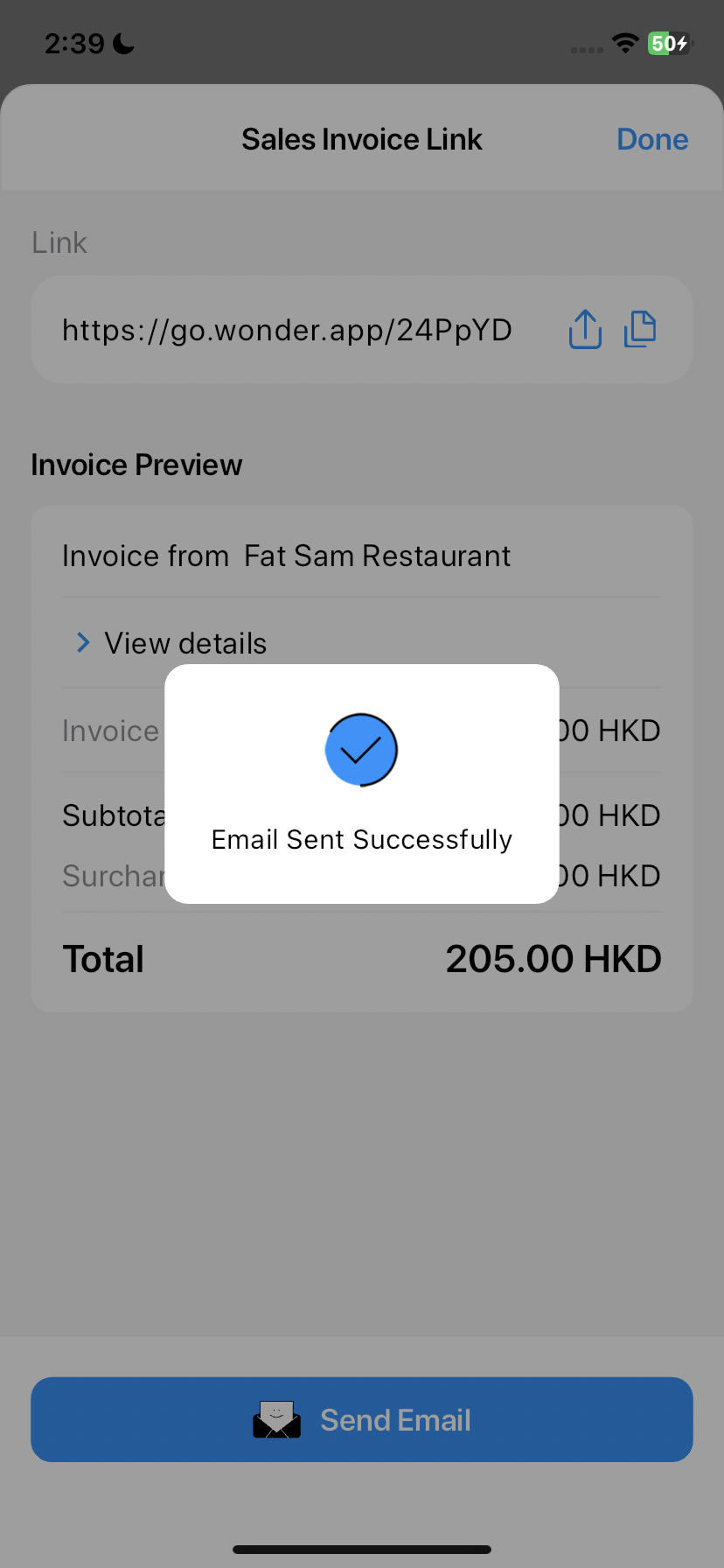Tap the Sales Invoice Link title
This screenshot has height=1568, width=724.
coord(361,138)
